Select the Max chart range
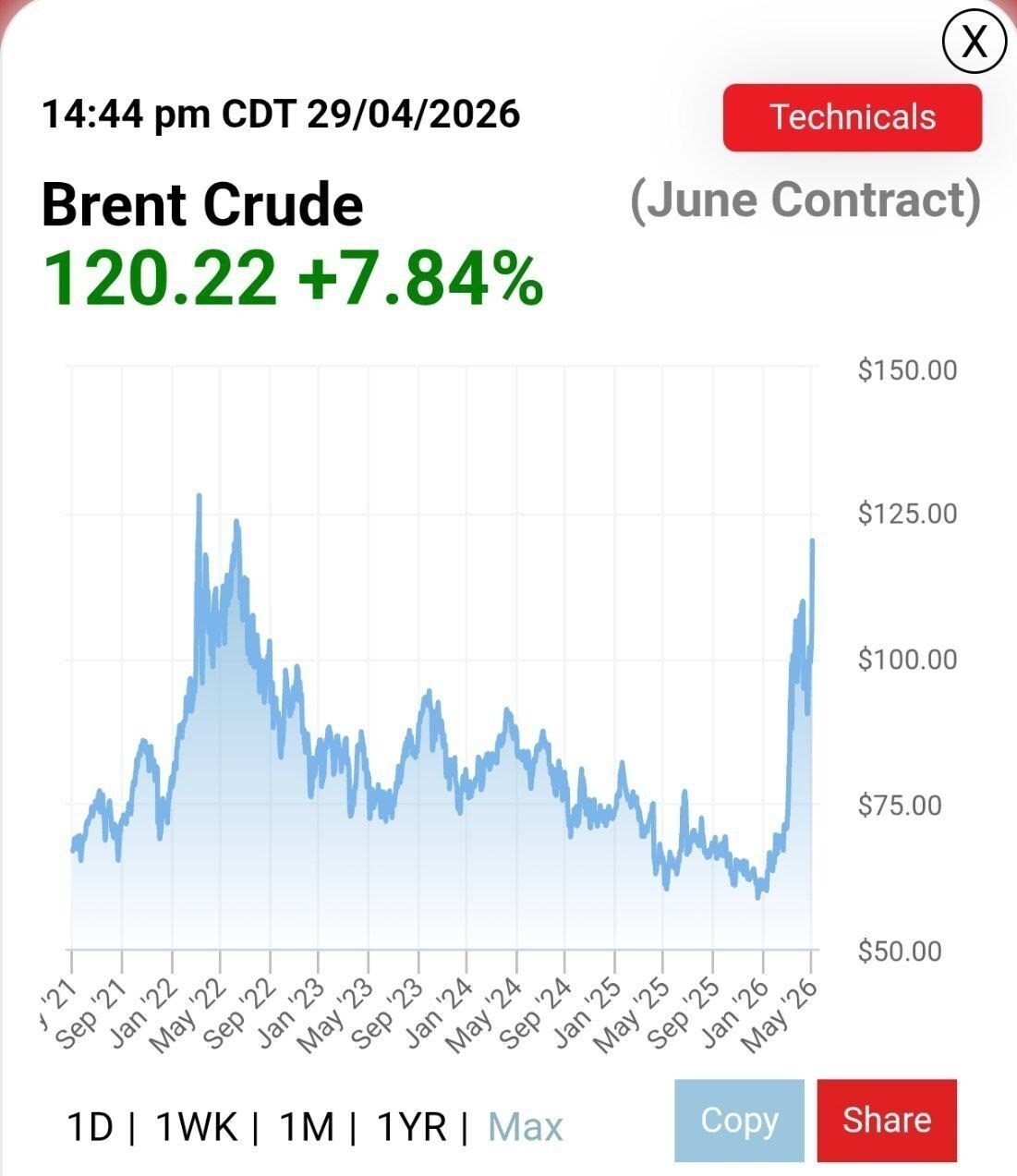 [525, 1127]
